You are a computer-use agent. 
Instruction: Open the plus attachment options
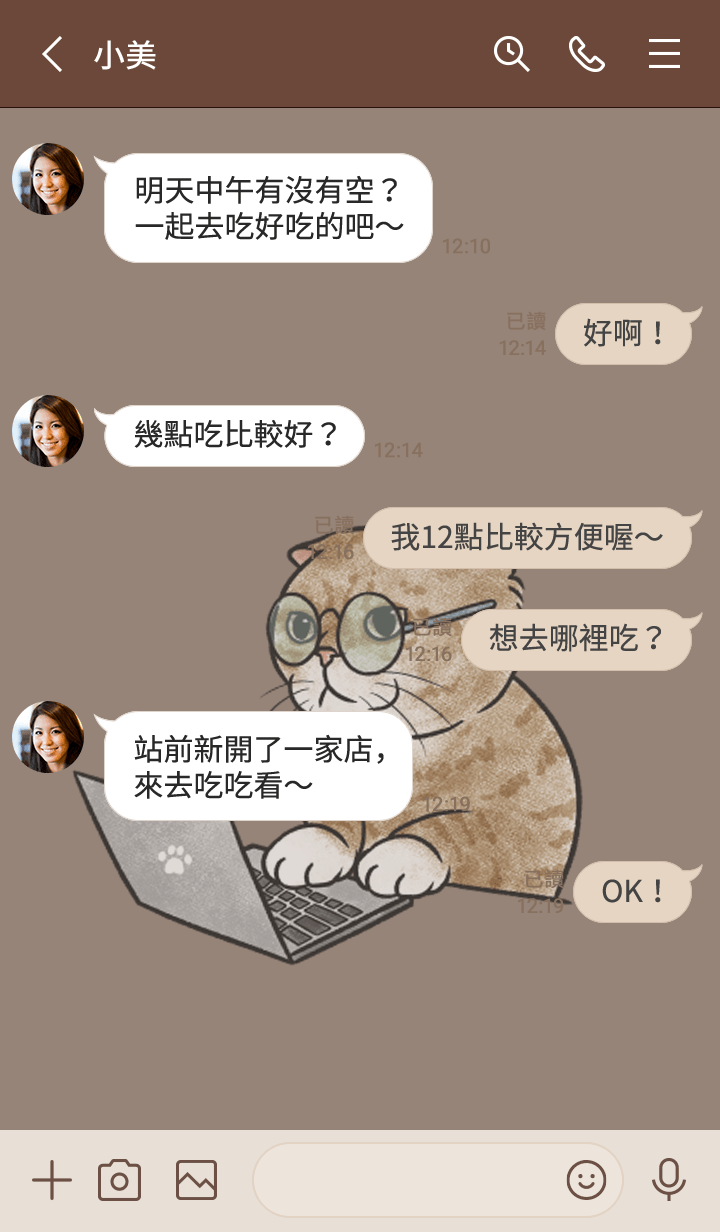[x=52, y=1181]
